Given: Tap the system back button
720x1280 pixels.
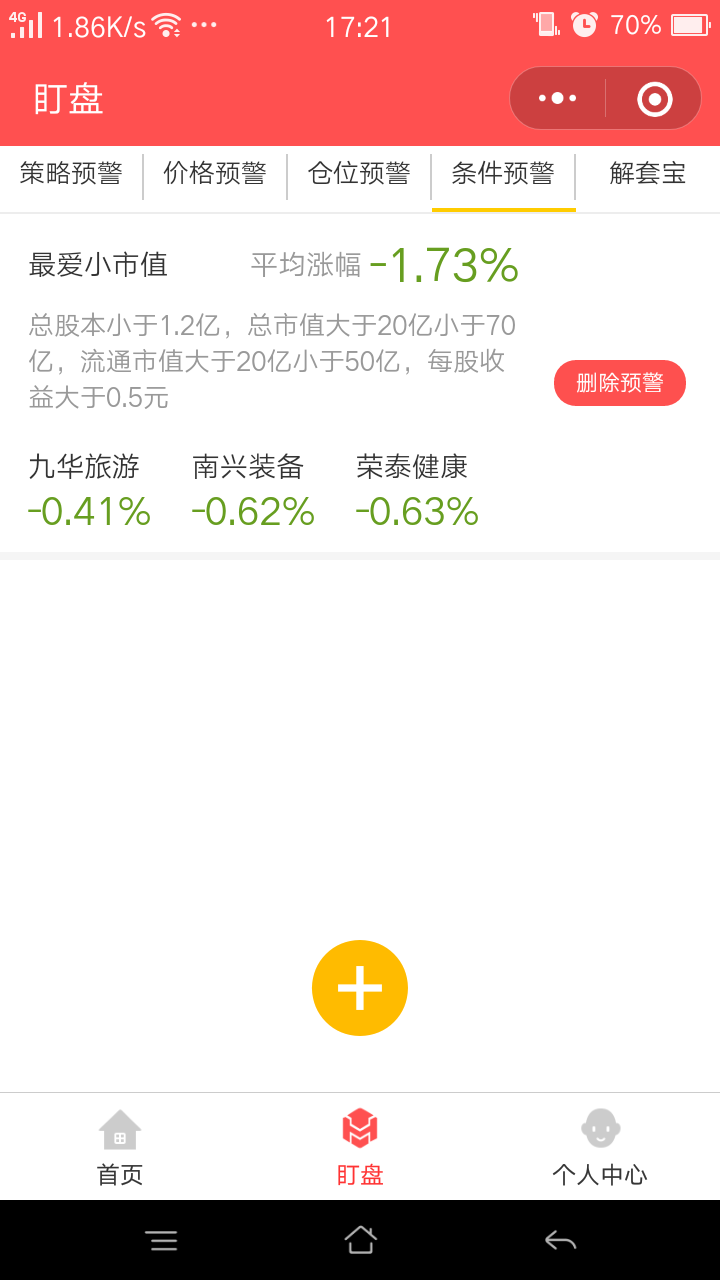Looking at the screenshot, I should pos(560,1241).
